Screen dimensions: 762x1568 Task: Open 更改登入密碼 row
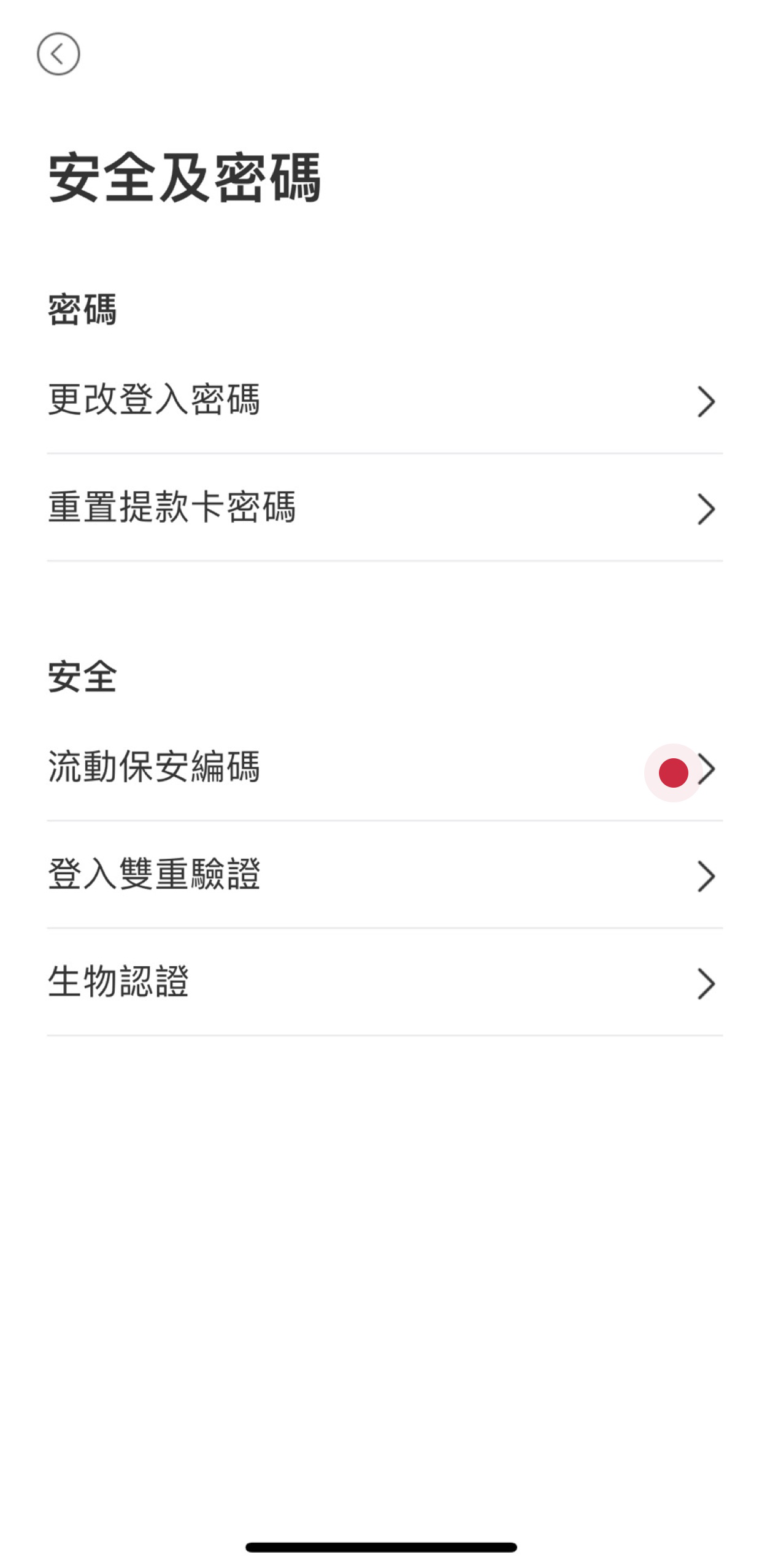click(x=385, y=401)
